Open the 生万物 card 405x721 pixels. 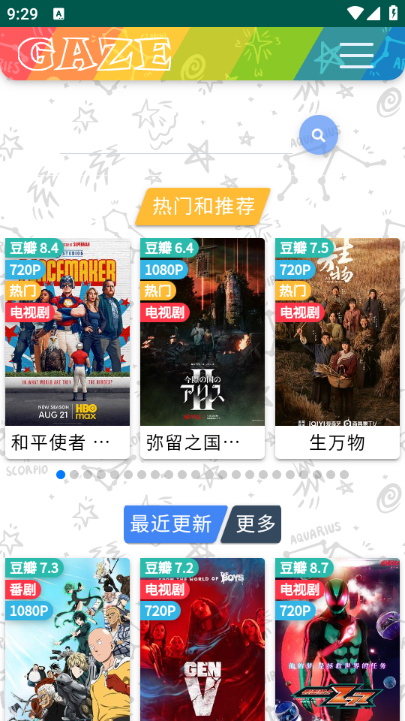337,348
